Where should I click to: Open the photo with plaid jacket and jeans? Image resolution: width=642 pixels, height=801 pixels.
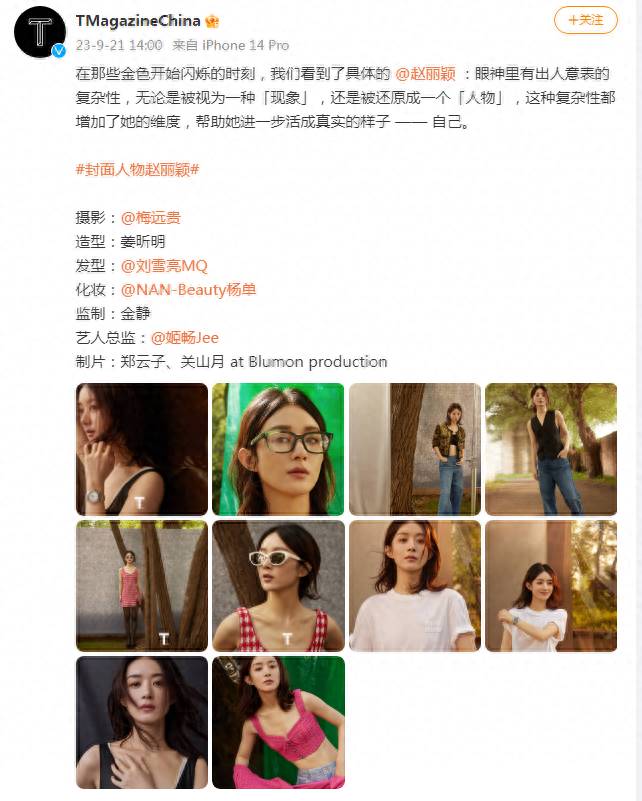(414, 449)
